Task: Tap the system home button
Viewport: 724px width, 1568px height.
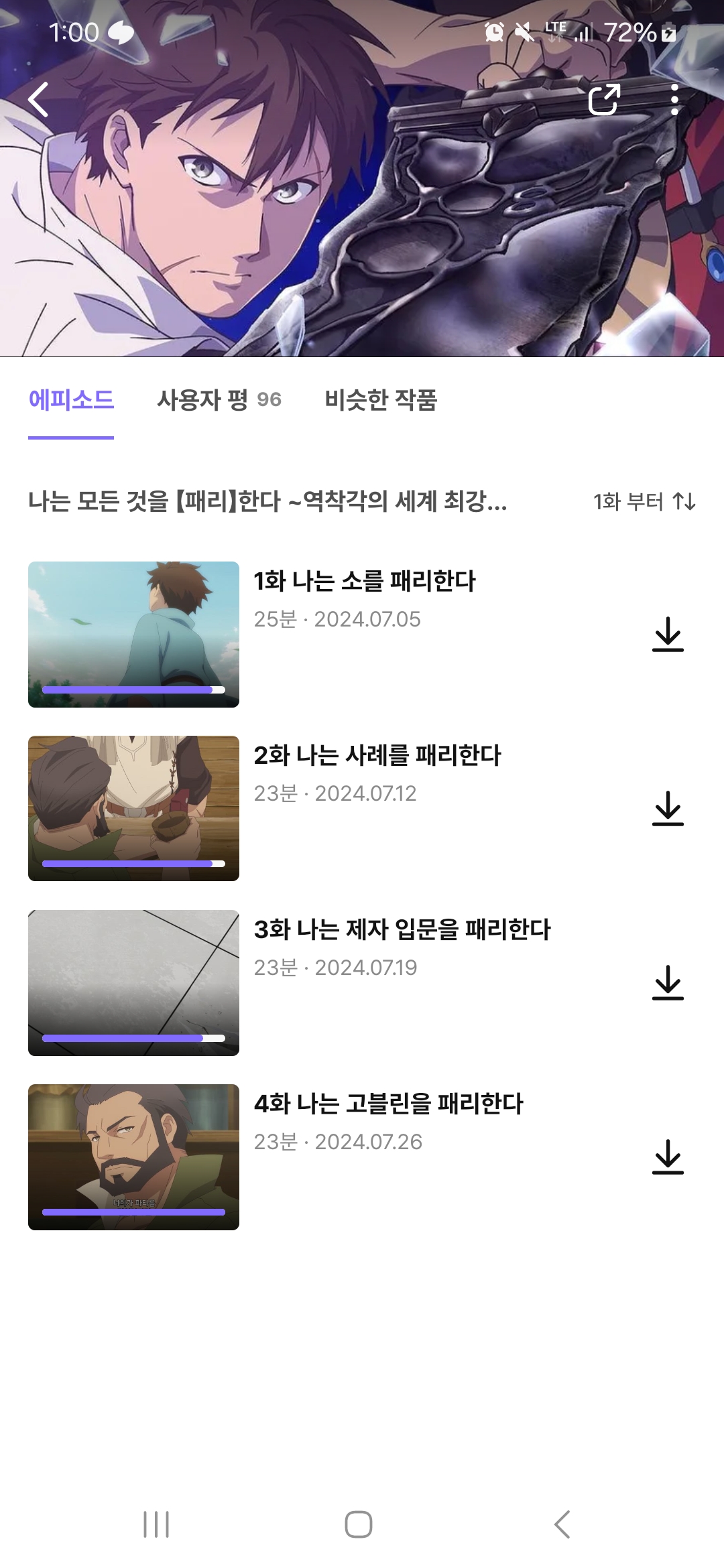Action: point(359,1524)
